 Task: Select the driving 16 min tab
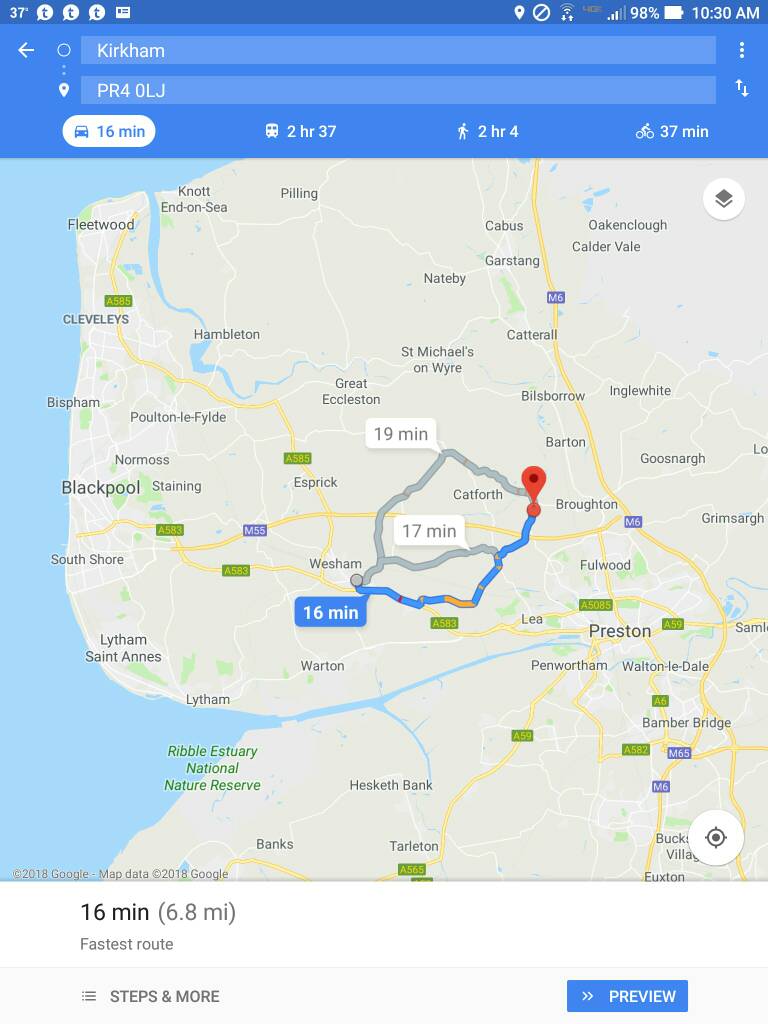[x=109, y=131]
